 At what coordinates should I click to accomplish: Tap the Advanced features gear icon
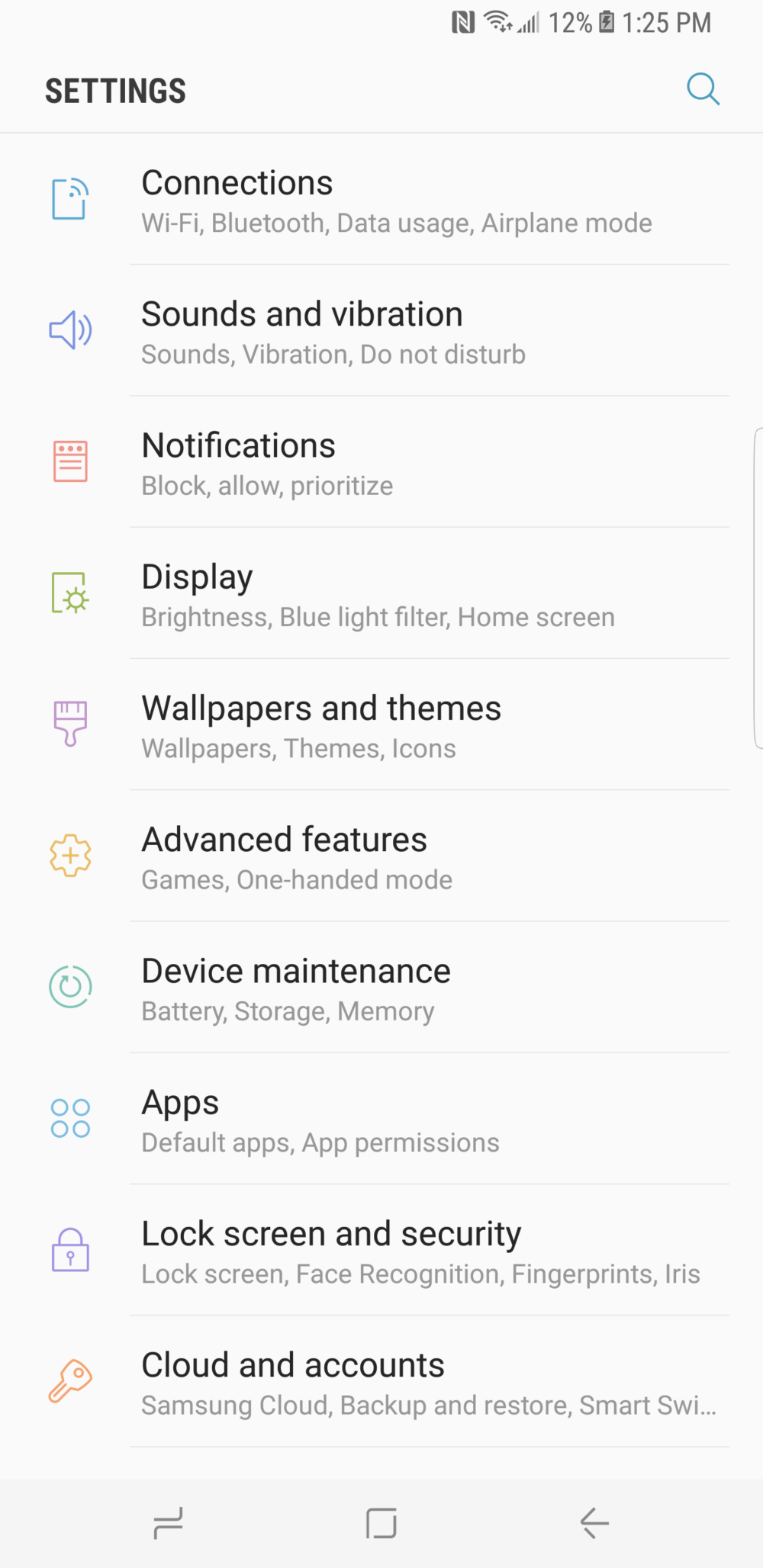[x=69, y=856]
